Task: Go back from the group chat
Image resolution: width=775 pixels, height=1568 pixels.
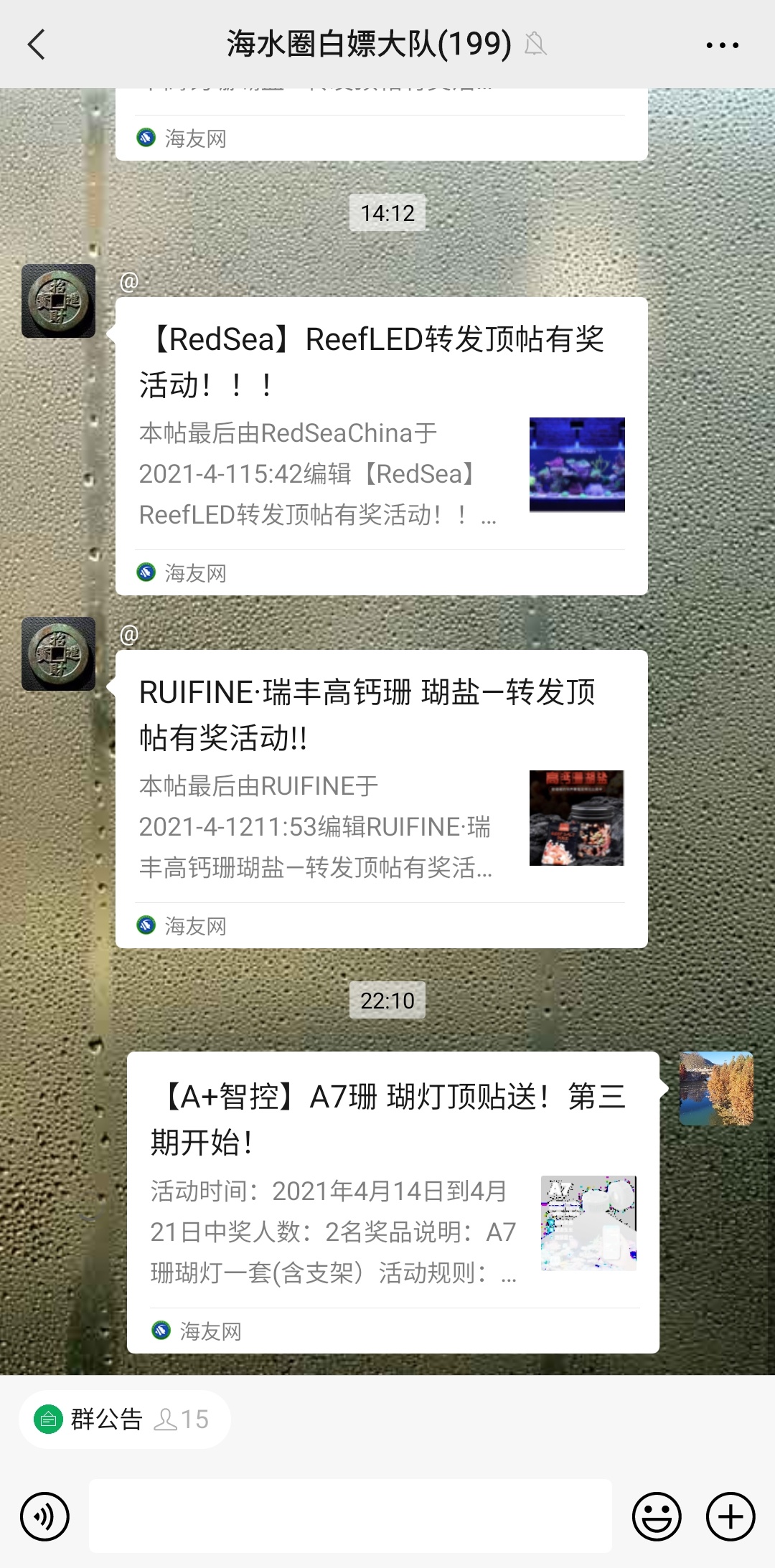Action: 37,44
